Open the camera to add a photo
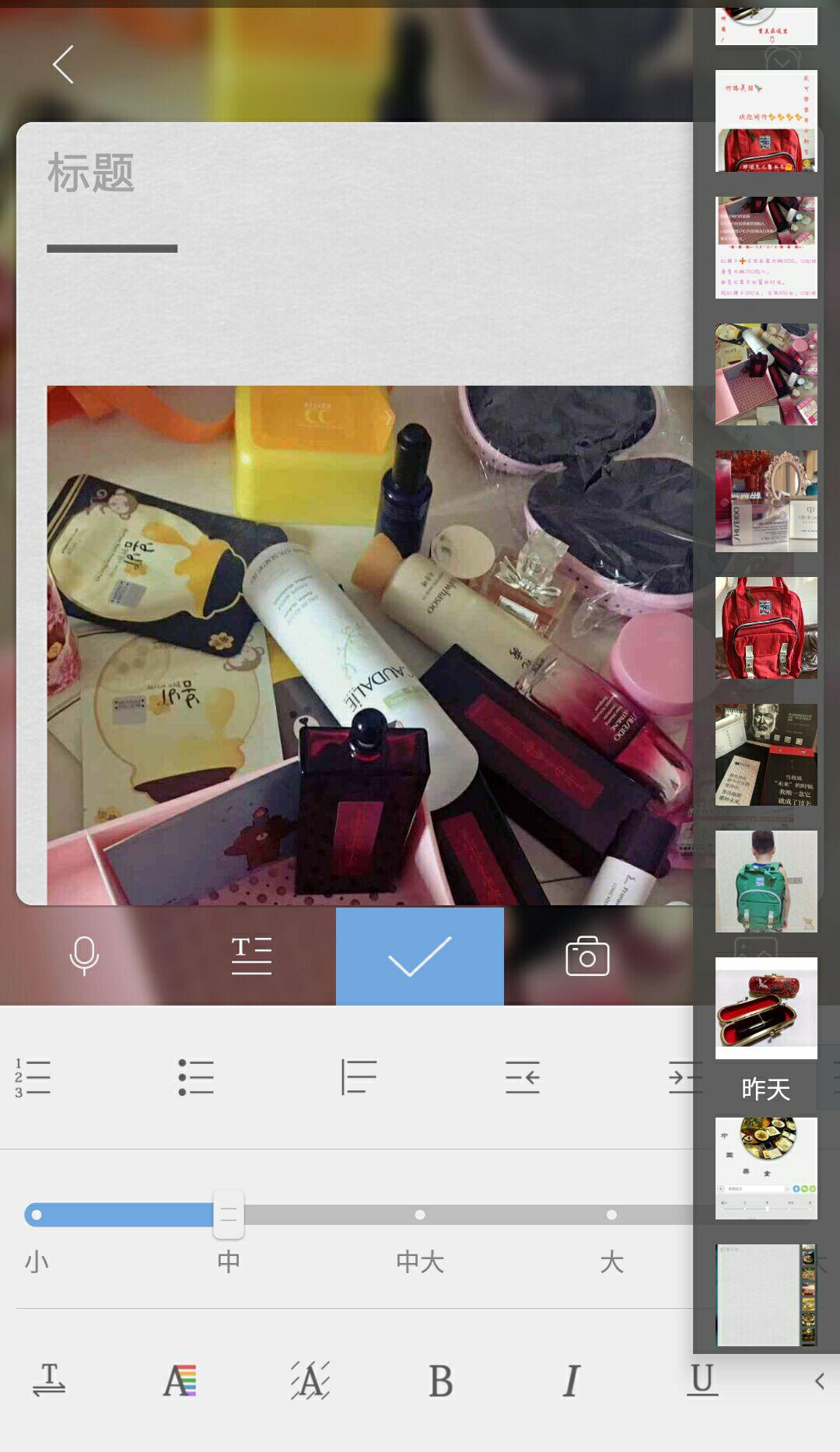The image size is (840, 1452). (x=587, y=956)
